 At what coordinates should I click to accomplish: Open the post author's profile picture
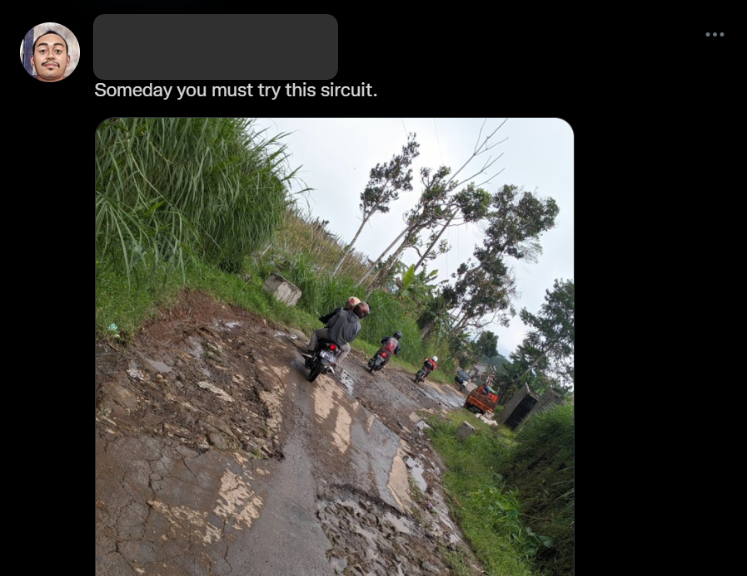50,52
